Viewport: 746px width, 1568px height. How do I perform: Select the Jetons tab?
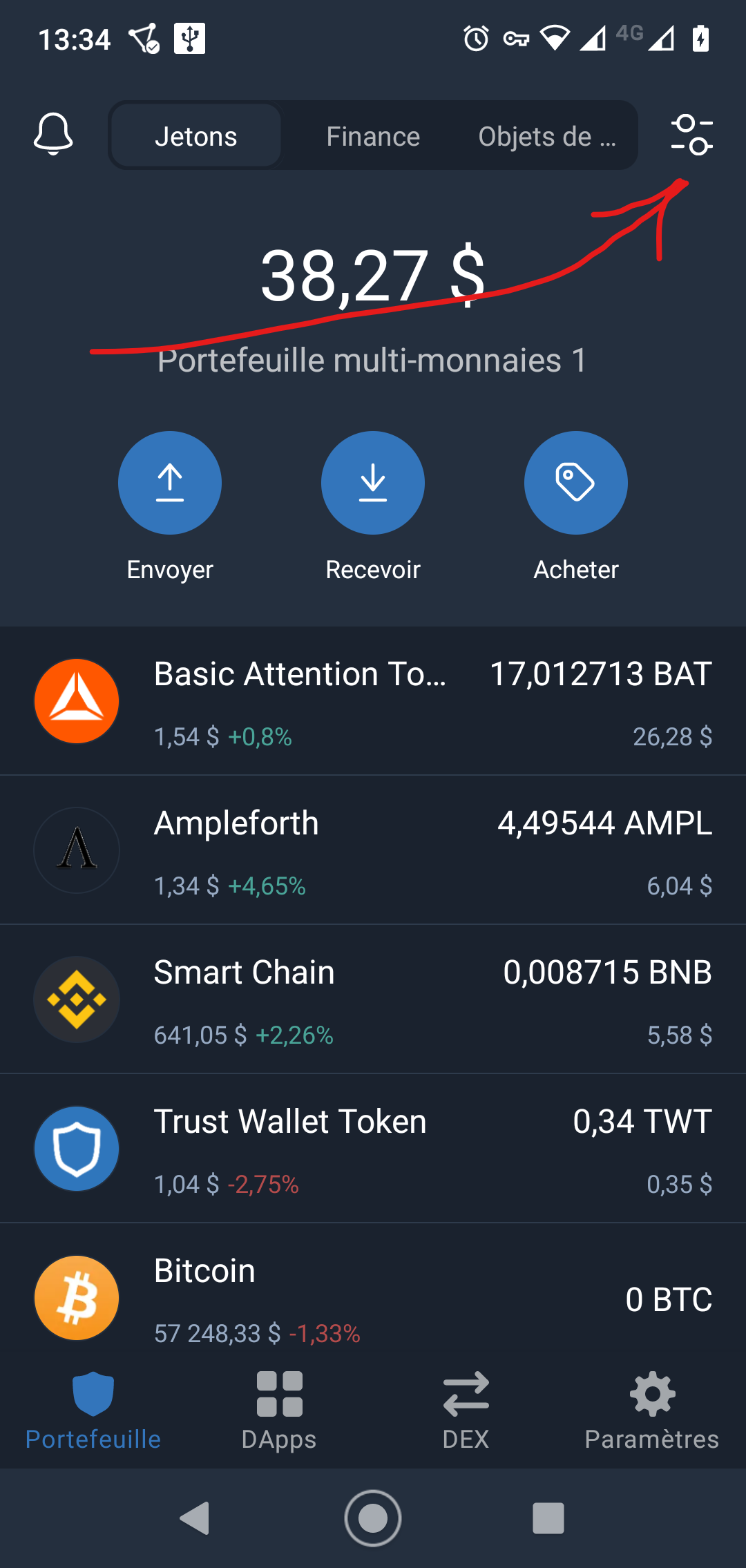pyautogui.click(x=196, y=135)
